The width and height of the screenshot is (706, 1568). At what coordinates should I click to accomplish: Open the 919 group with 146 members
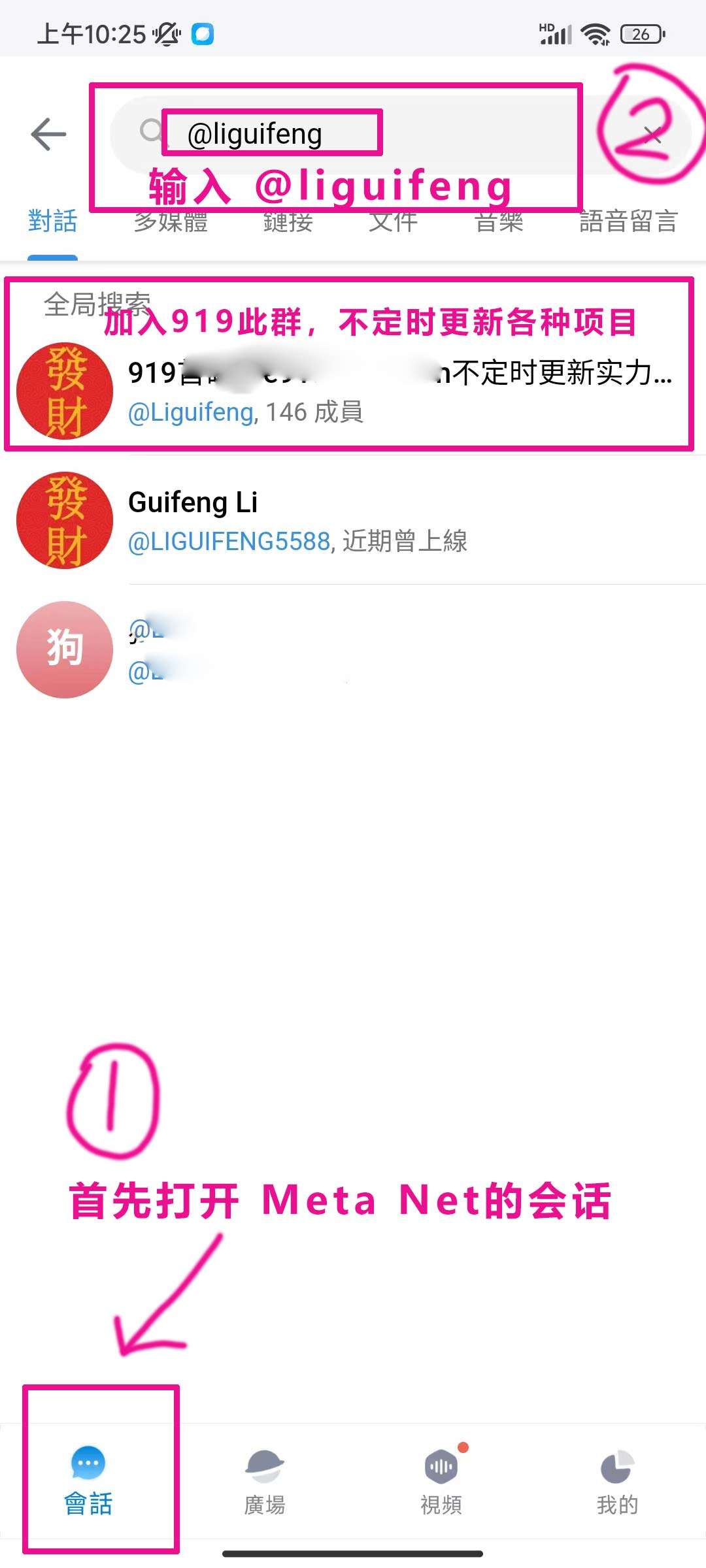point(353,392)
